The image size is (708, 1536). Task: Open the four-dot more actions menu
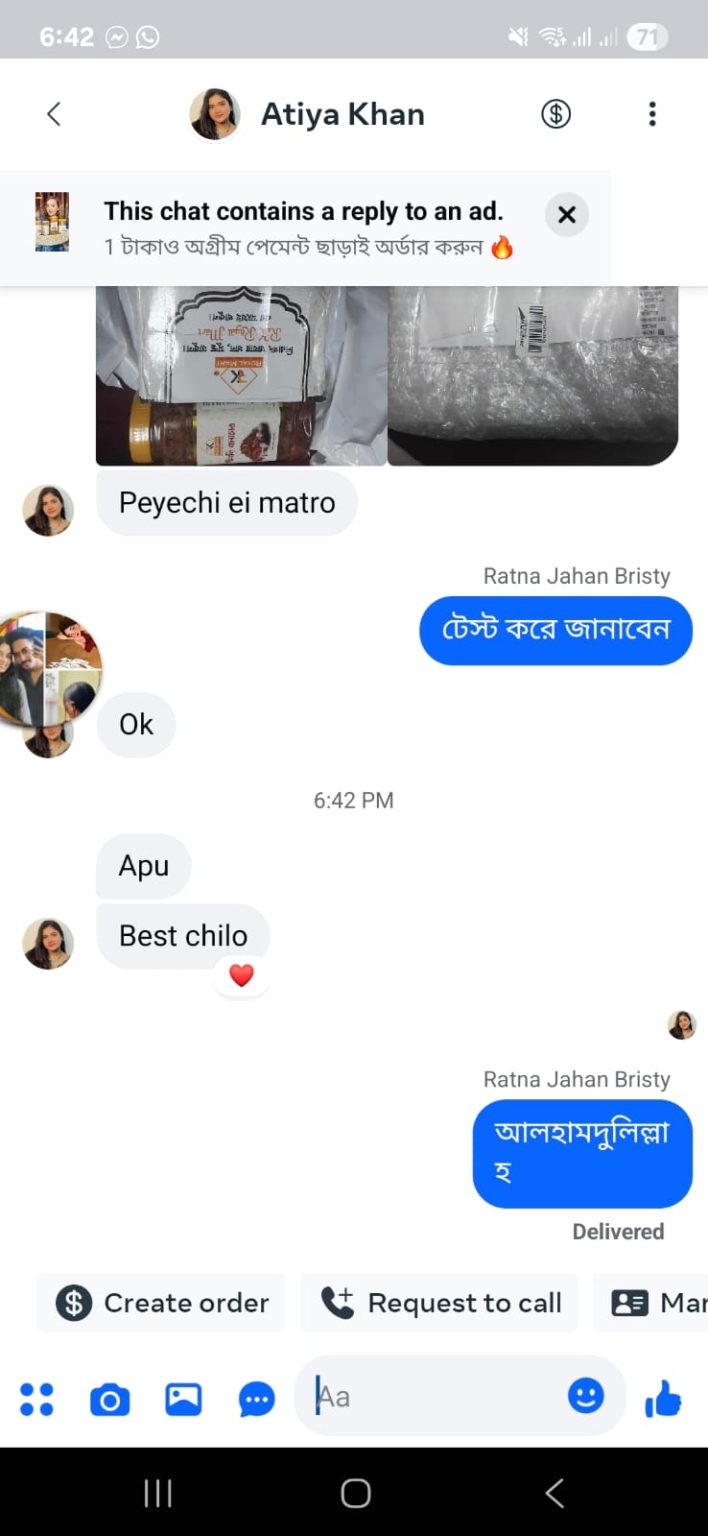(x=37, y=1399)
